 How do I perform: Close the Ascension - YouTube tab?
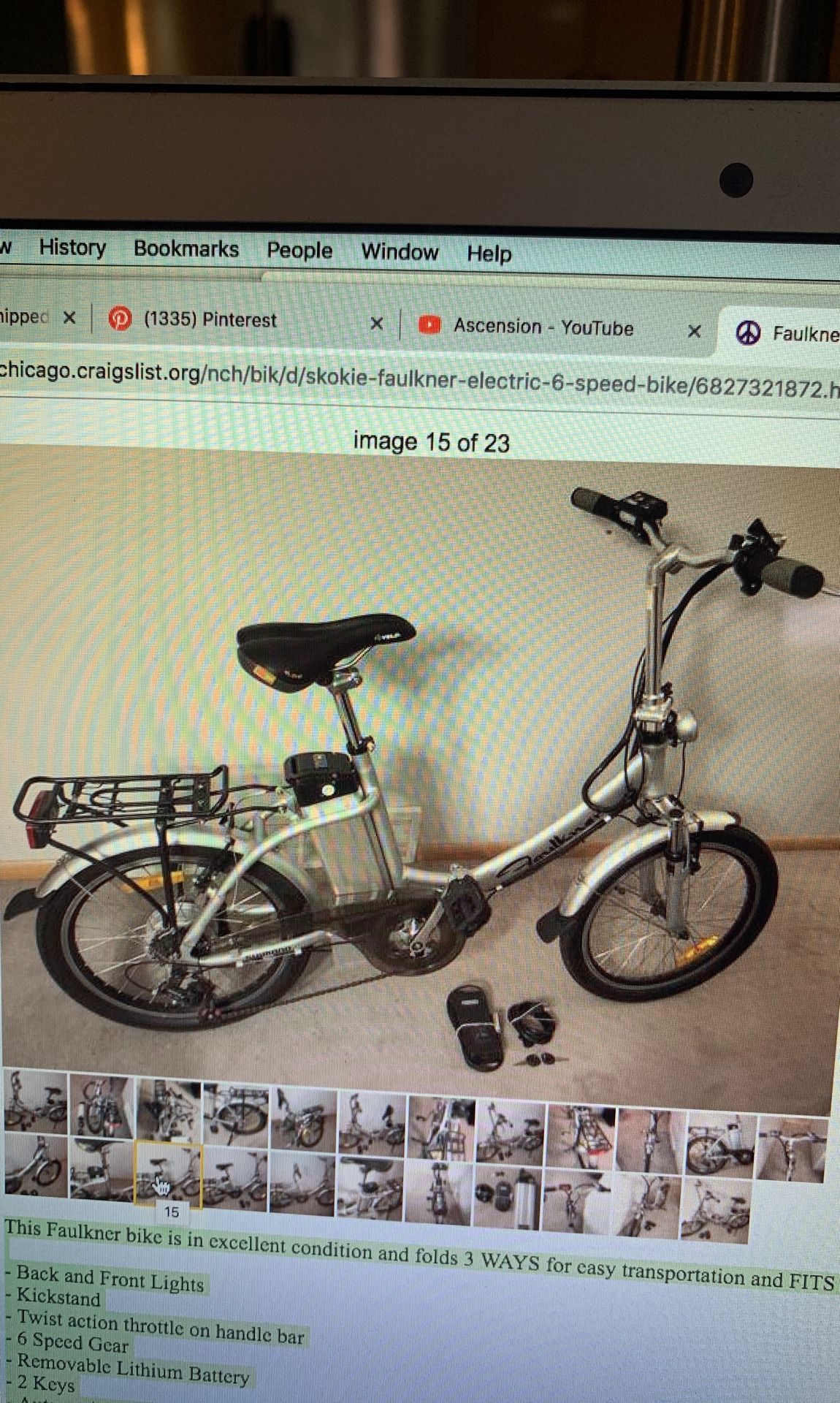[694, 331]
